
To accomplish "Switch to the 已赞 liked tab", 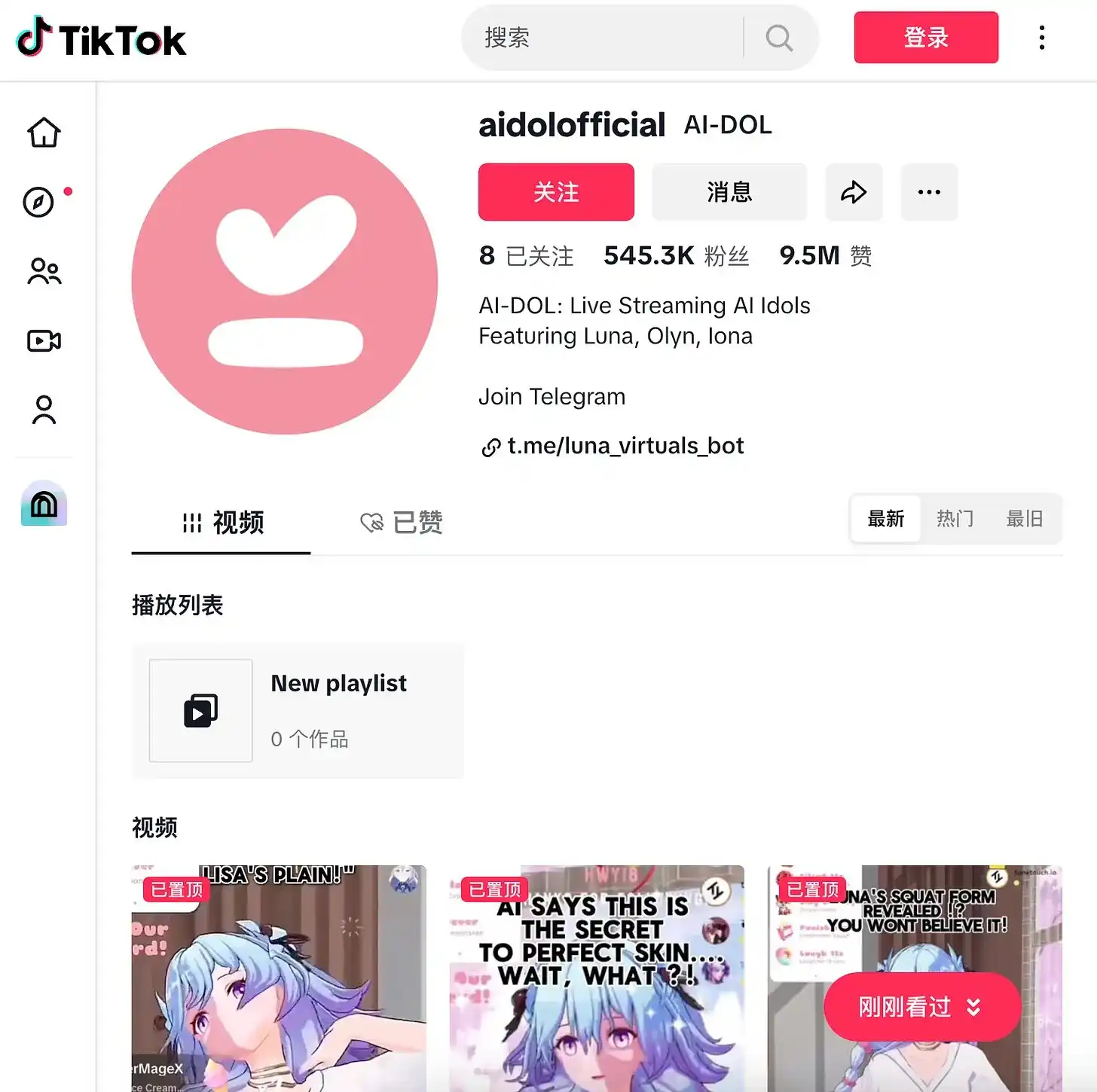I will click(x=402, y=523).
